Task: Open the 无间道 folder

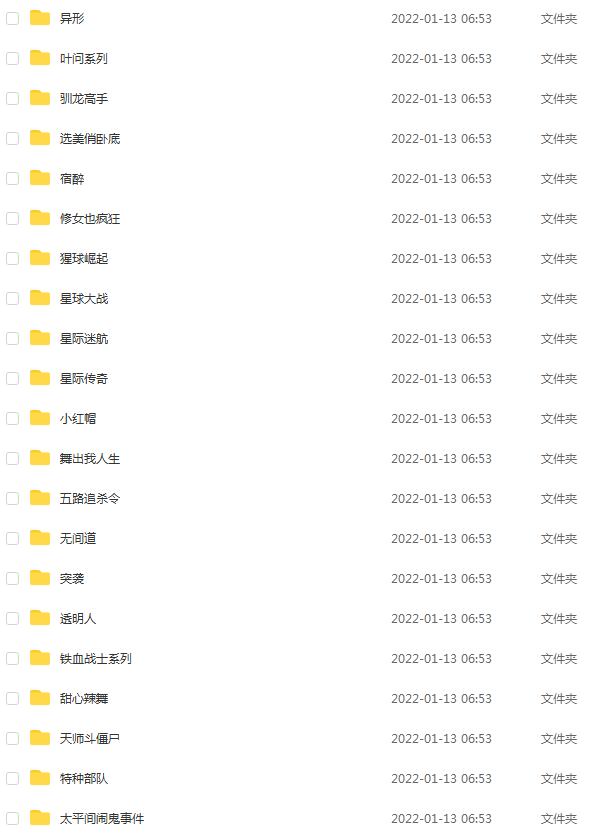Action: [x=78, y=538]
